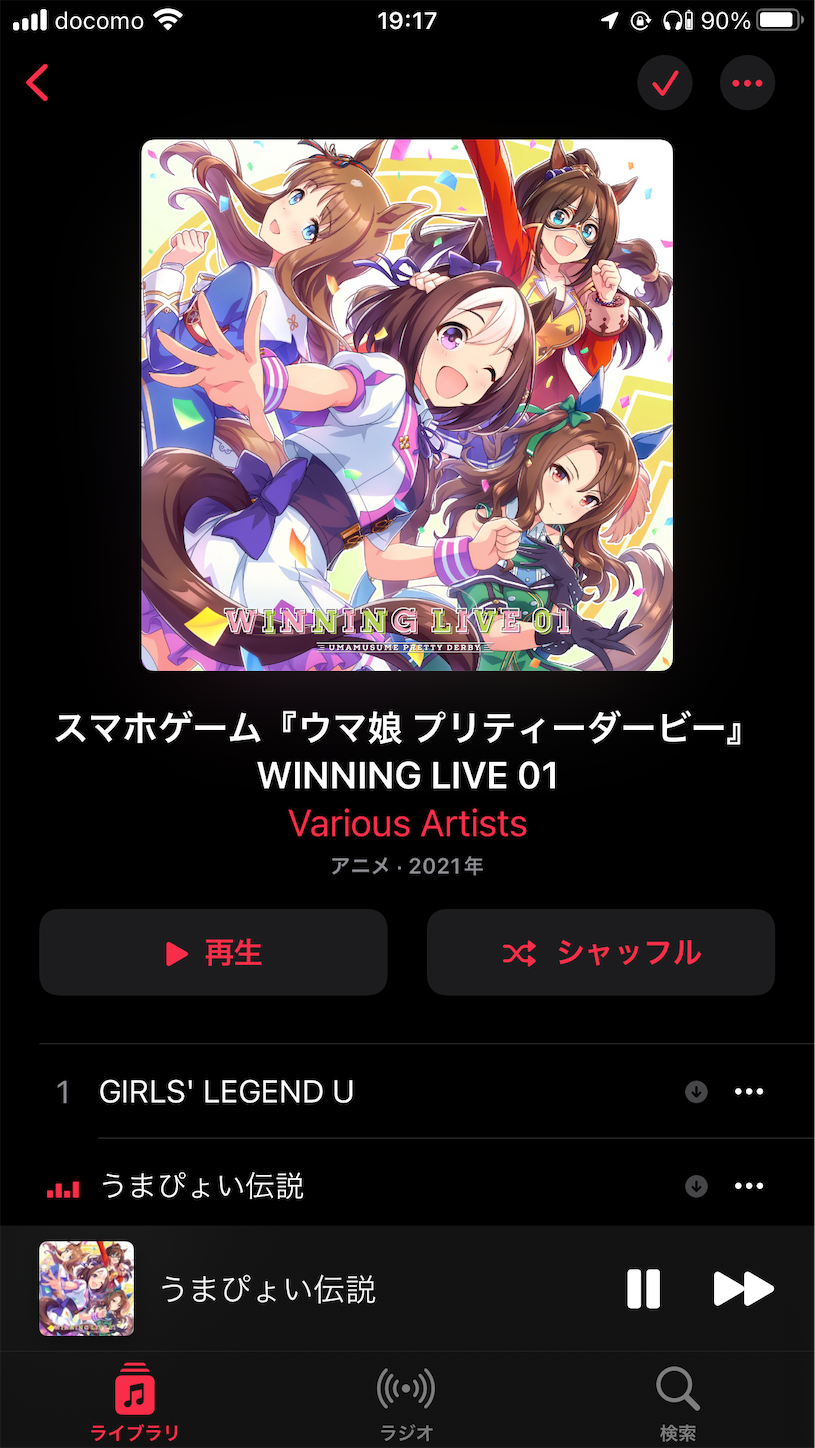The width and height of the screenshot is (815, 1448).
Task: Switch to the ラジオ tab
Action: 406,1402
